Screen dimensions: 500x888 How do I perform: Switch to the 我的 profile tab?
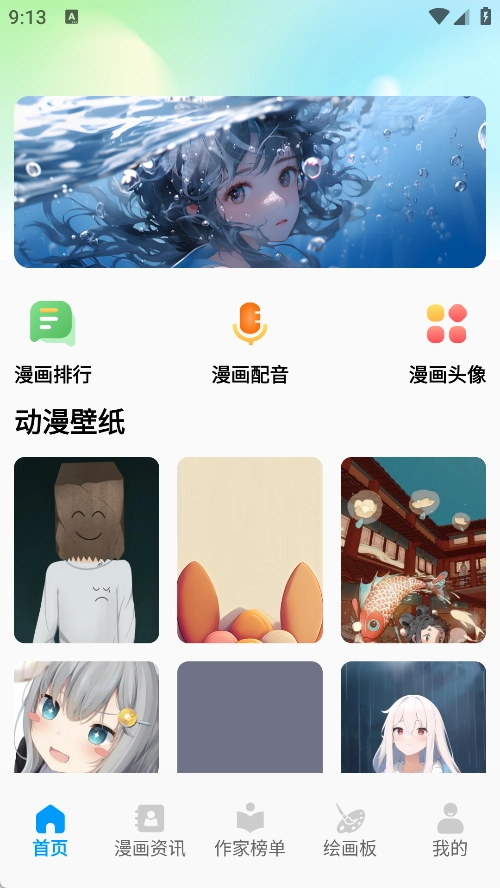[x=450, y=830]
